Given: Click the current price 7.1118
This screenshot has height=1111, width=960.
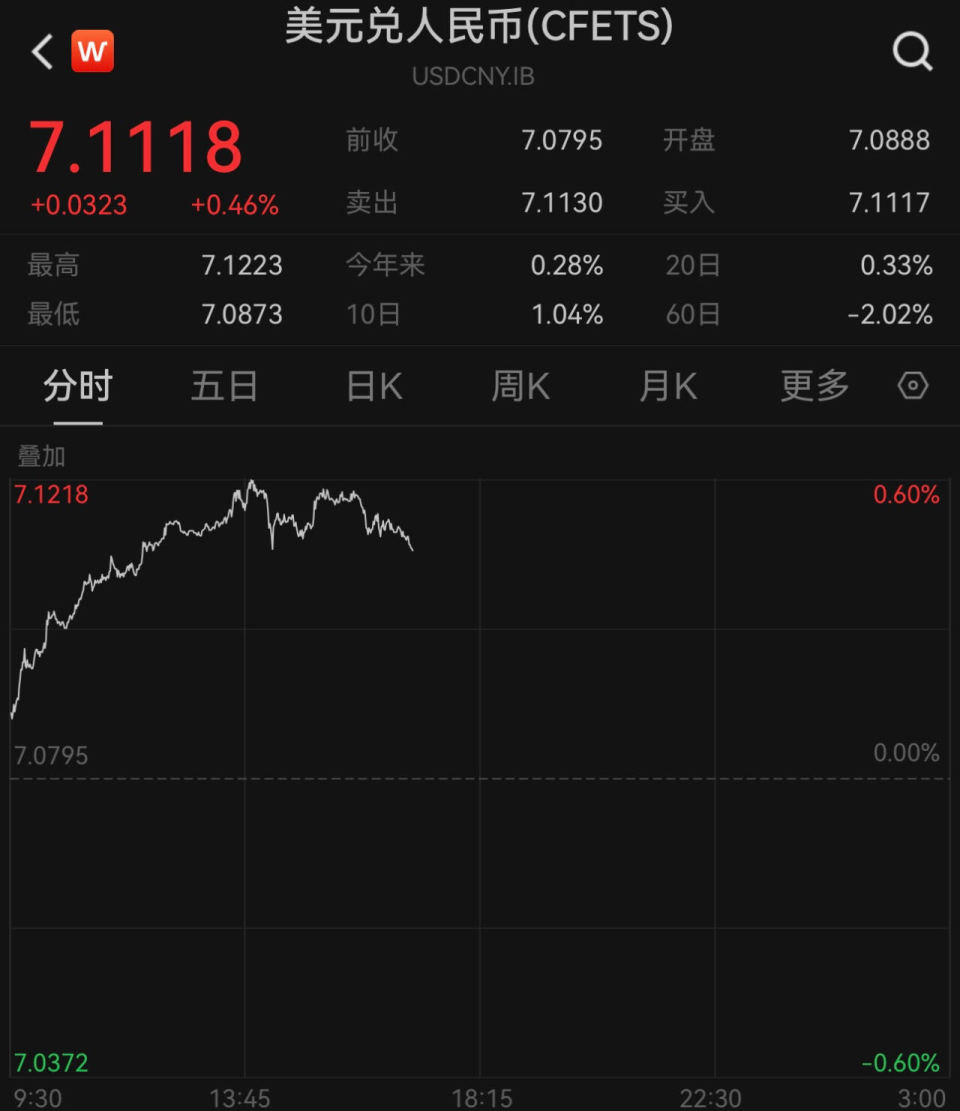Looking at the screenshot, I should 137,146.
